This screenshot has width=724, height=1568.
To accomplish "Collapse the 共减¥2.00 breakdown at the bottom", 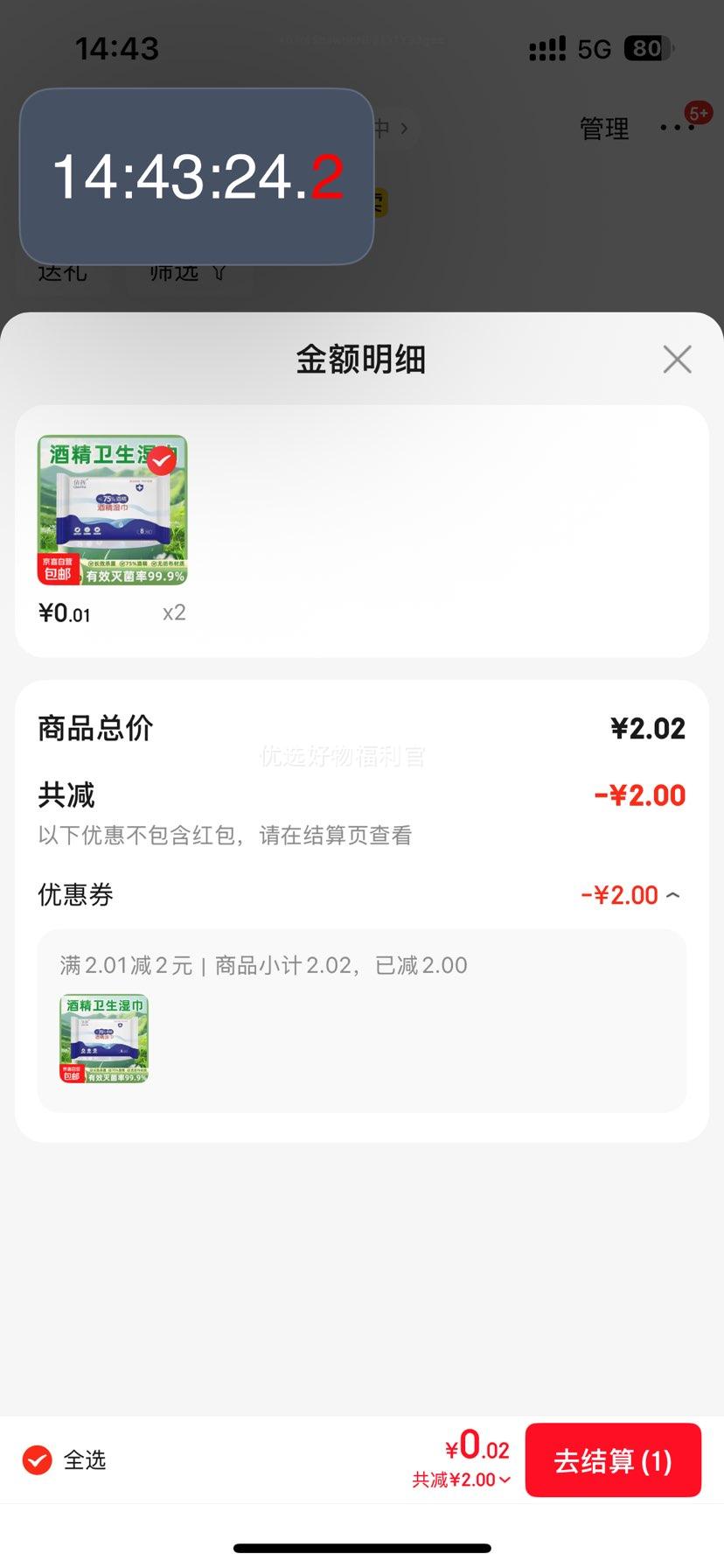I will [462, 1480].
